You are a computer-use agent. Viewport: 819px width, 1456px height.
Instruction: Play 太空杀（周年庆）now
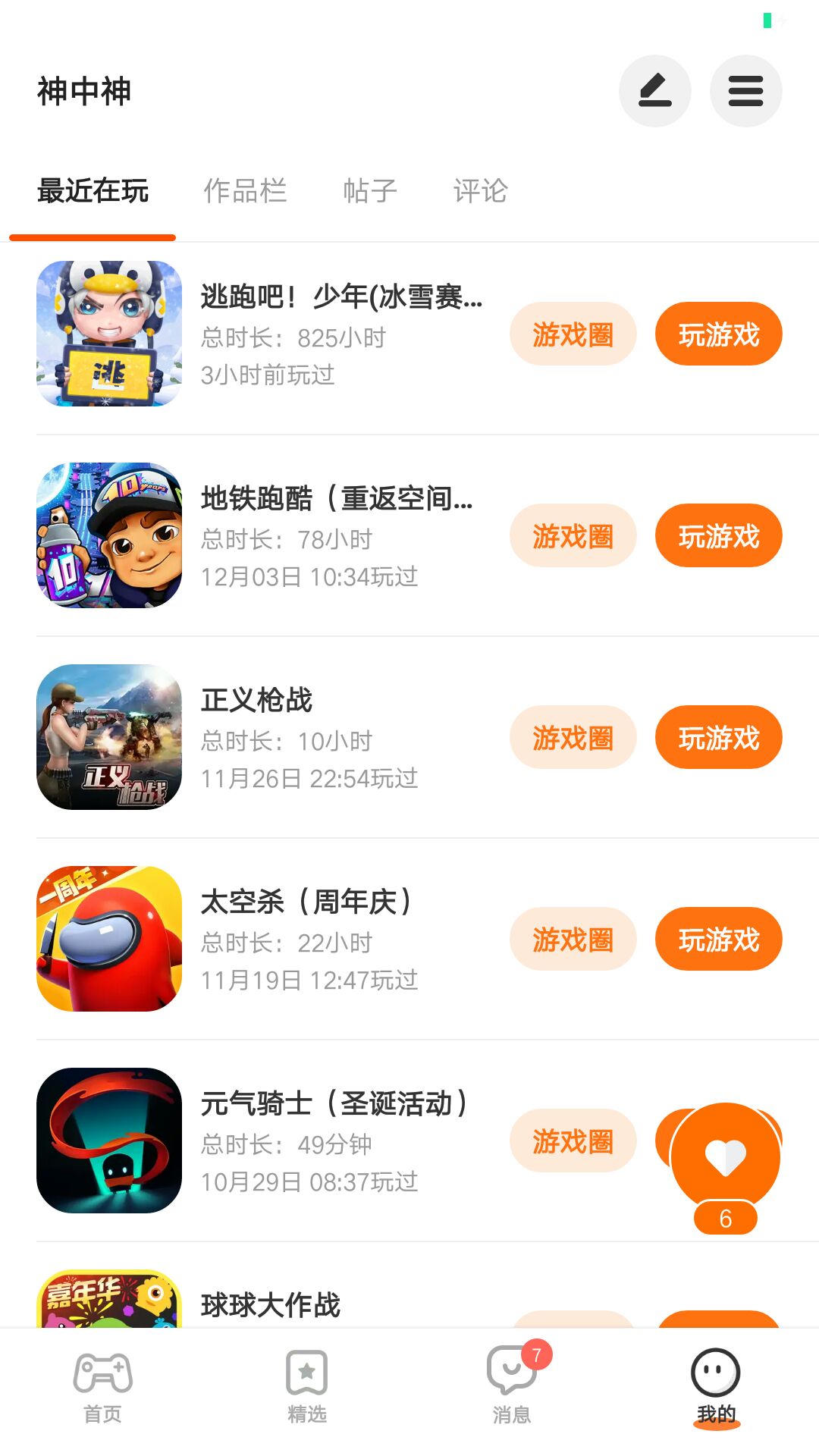click(x=718, y=940)
